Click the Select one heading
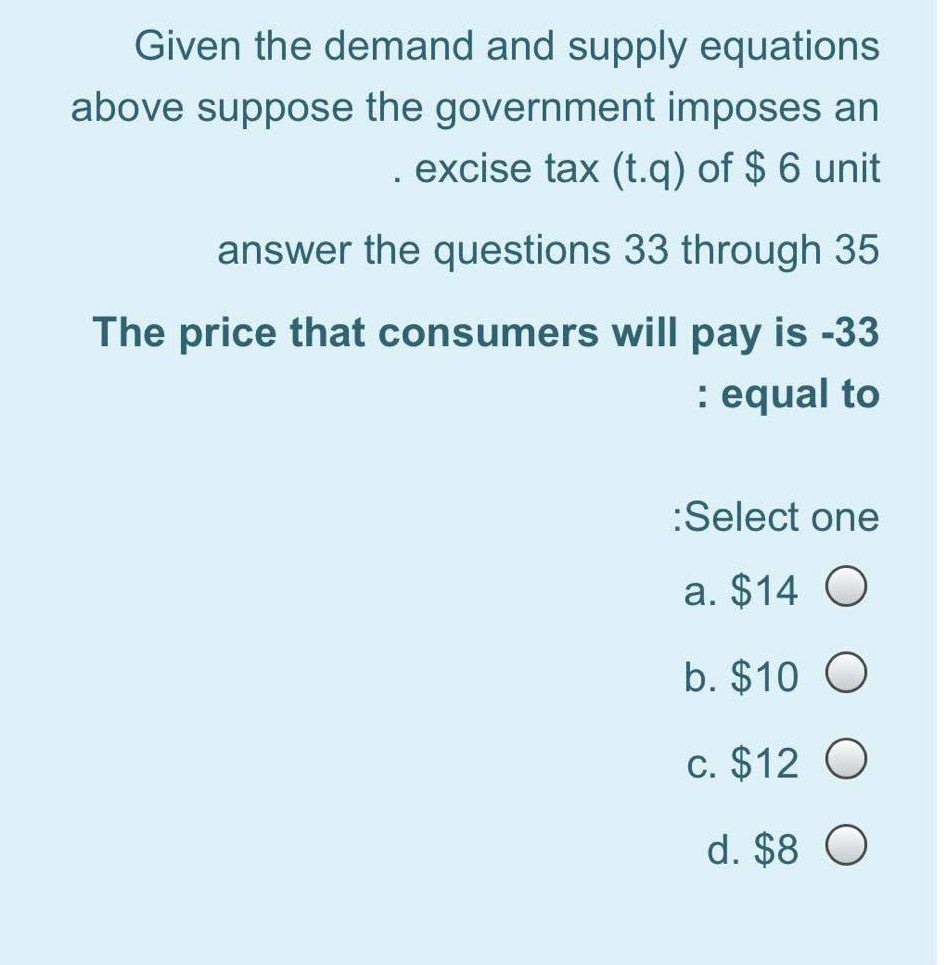951x965 pixels. tap(775, 518)
